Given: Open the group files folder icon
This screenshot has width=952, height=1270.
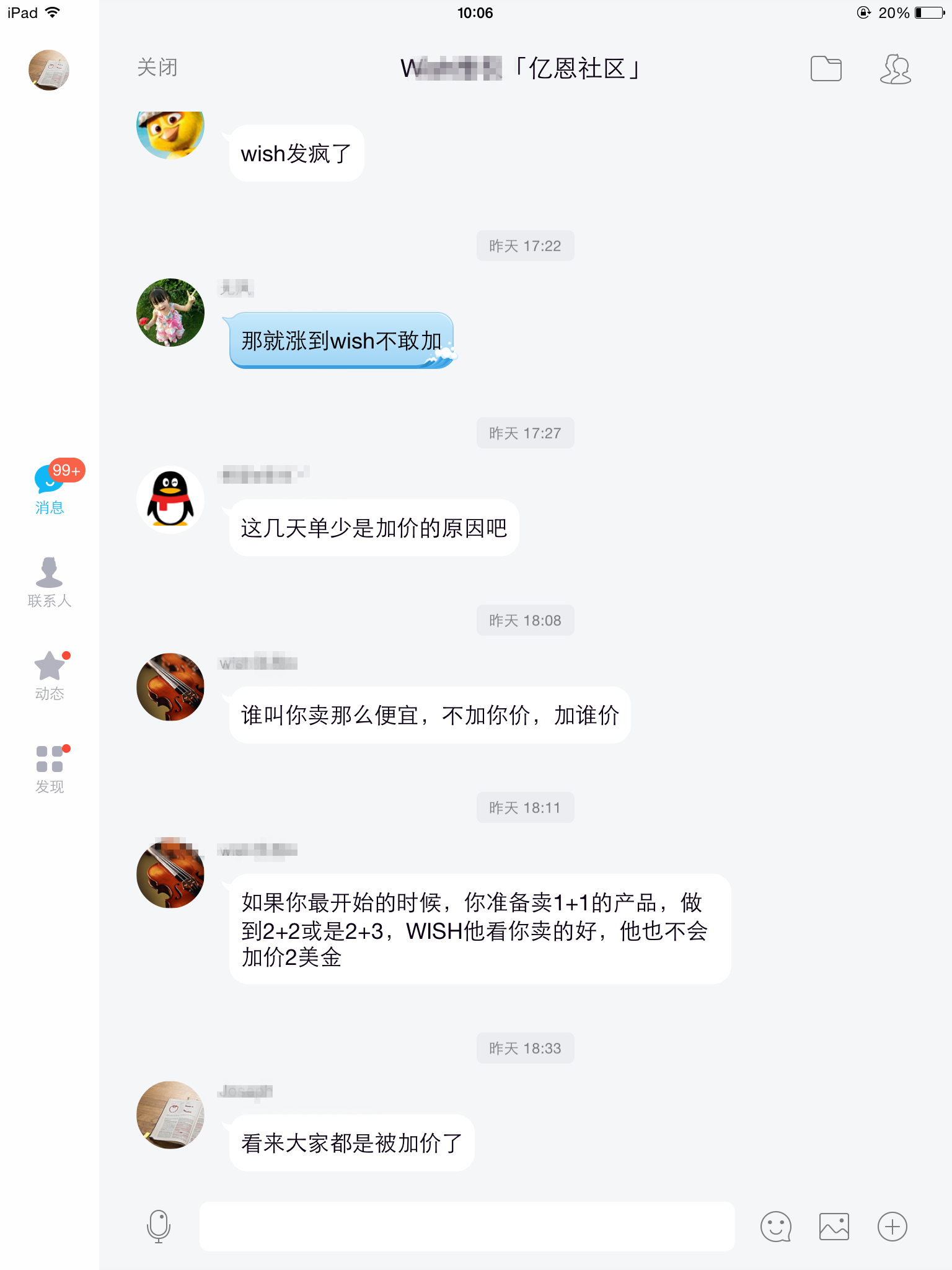Looking at the screenshot, I should pos(826,68).
